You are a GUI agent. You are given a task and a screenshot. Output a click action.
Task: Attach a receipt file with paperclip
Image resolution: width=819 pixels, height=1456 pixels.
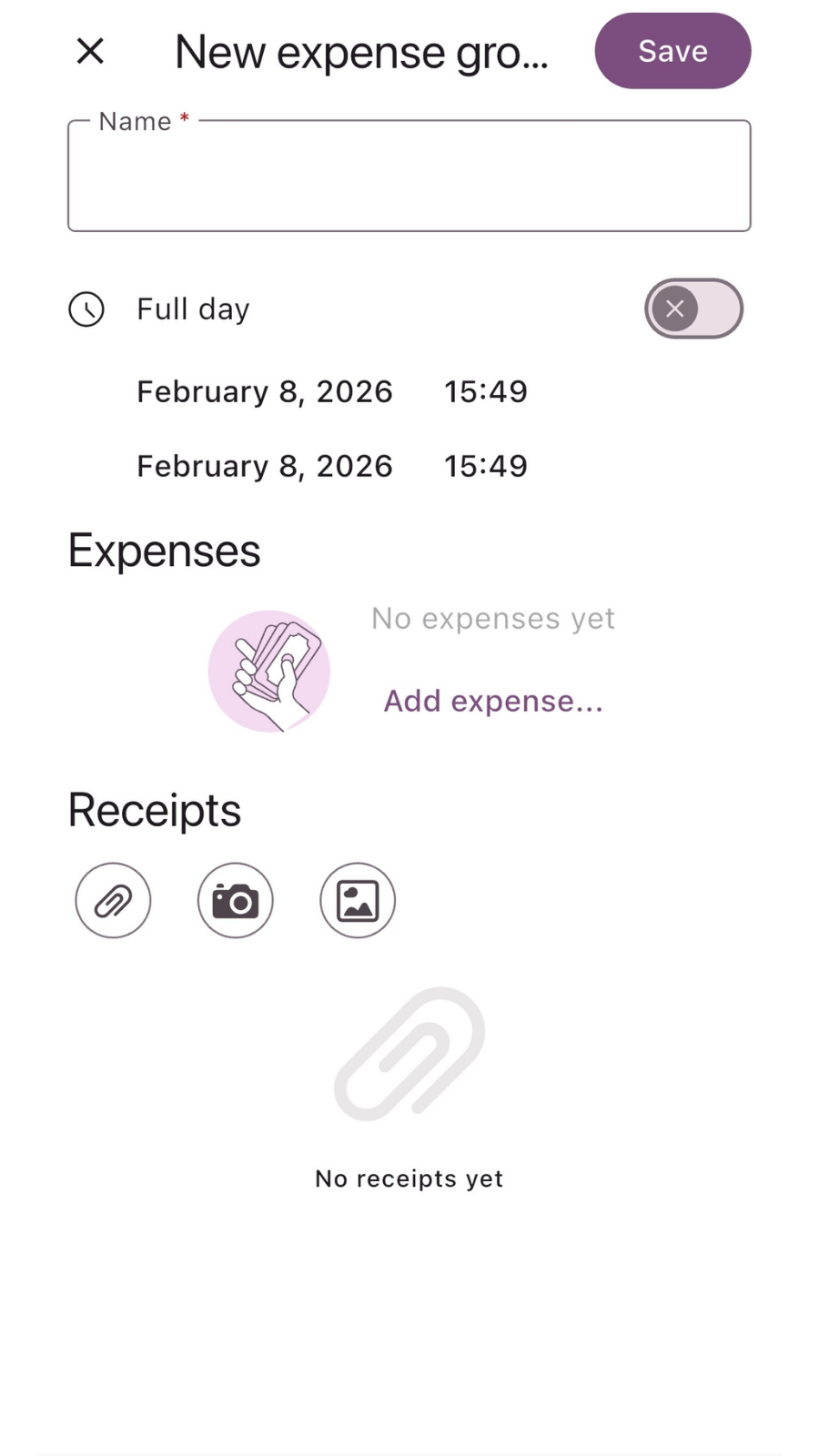(x=113, y=901)
